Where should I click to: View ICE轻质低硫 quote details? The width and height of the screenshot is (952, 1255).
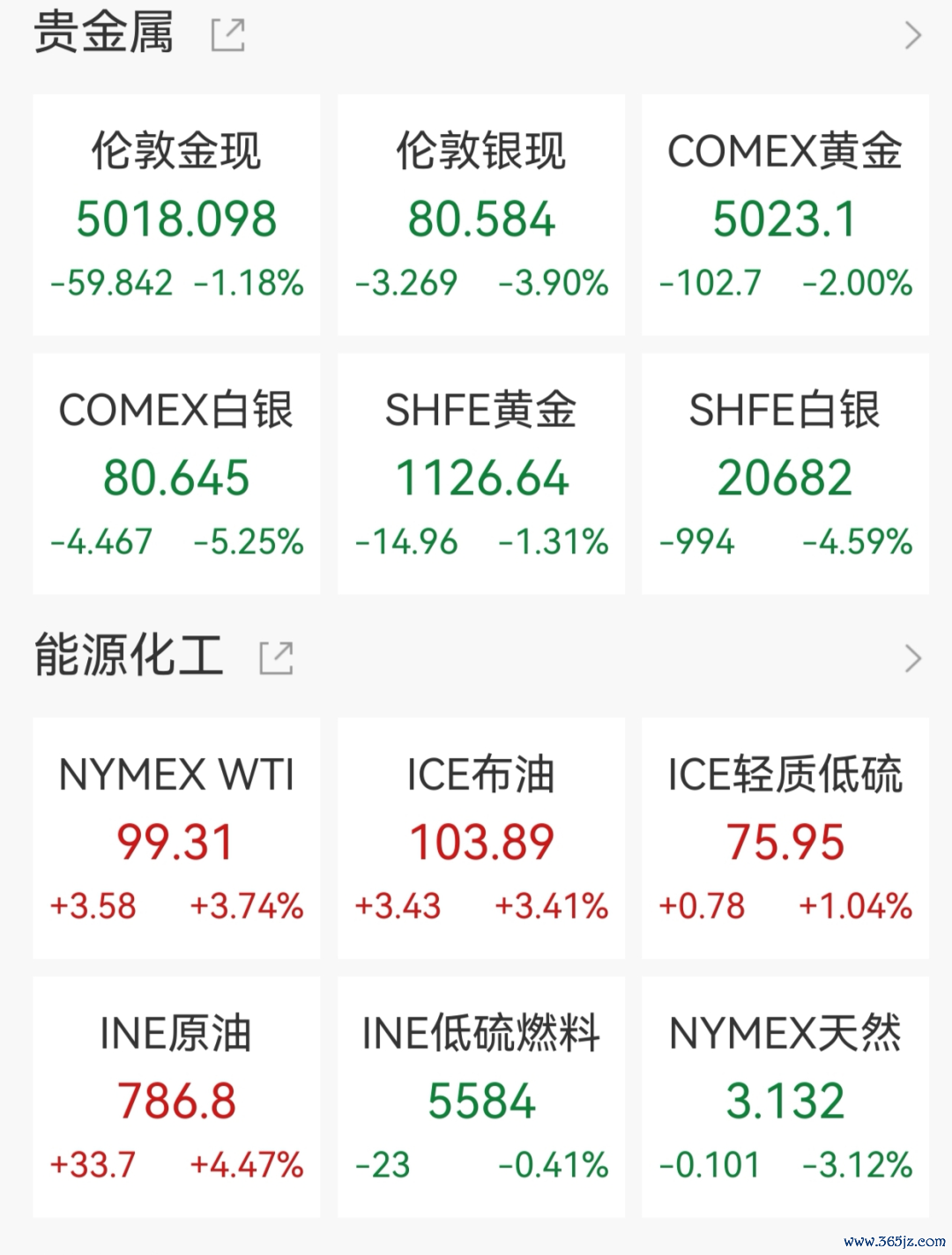[785, 838]
